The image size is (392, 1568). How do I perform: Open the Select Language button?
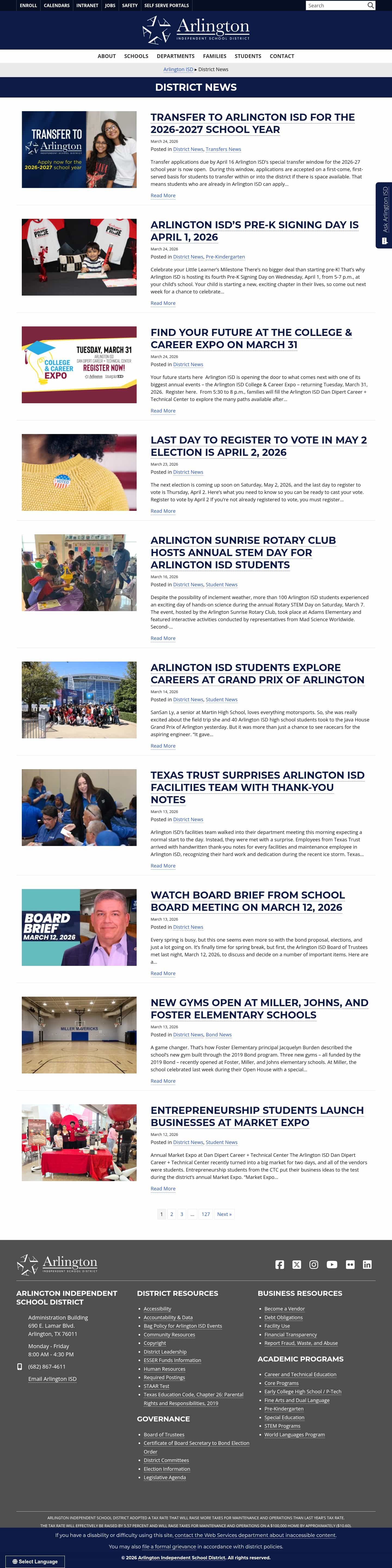[35, 1561]
